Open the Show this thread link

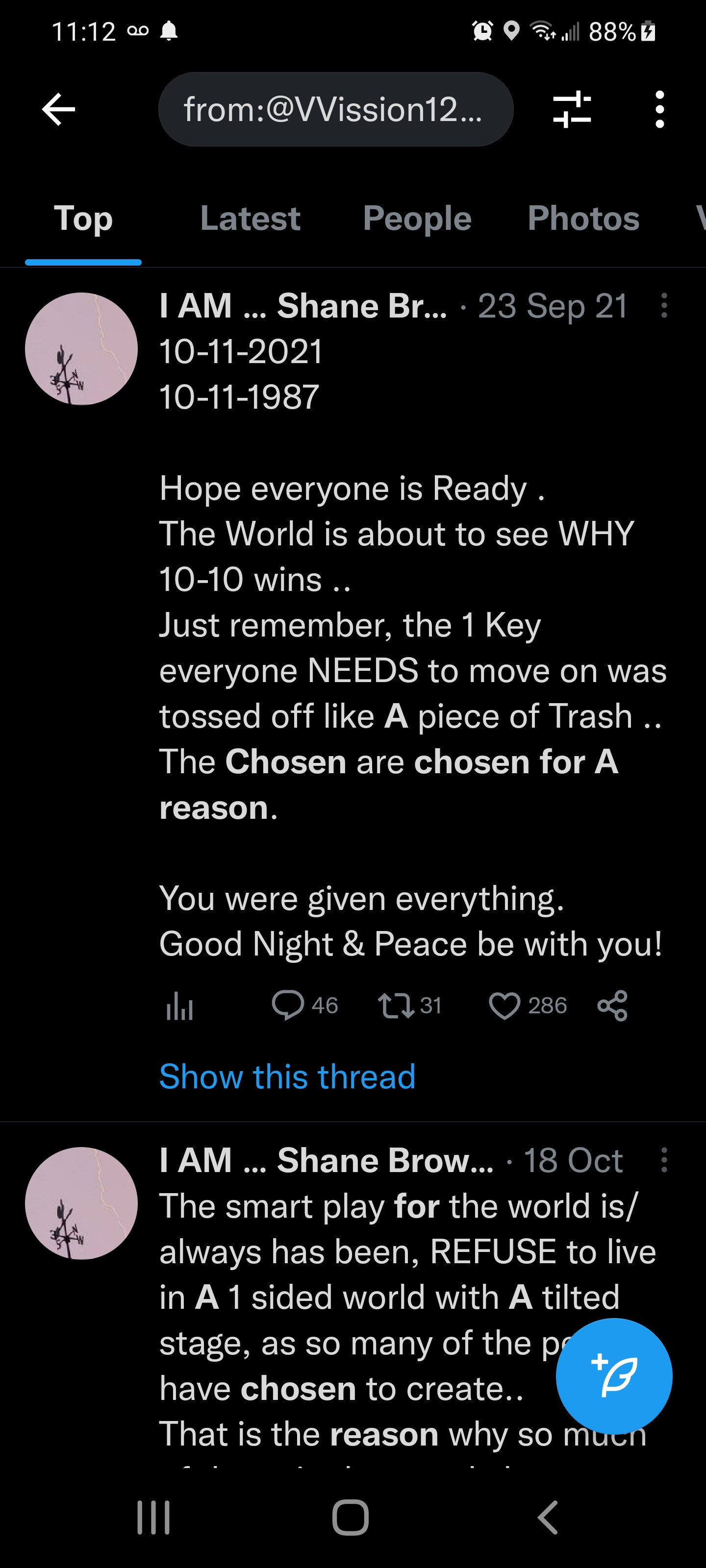pyautogui.click(x=287, y=1076)
